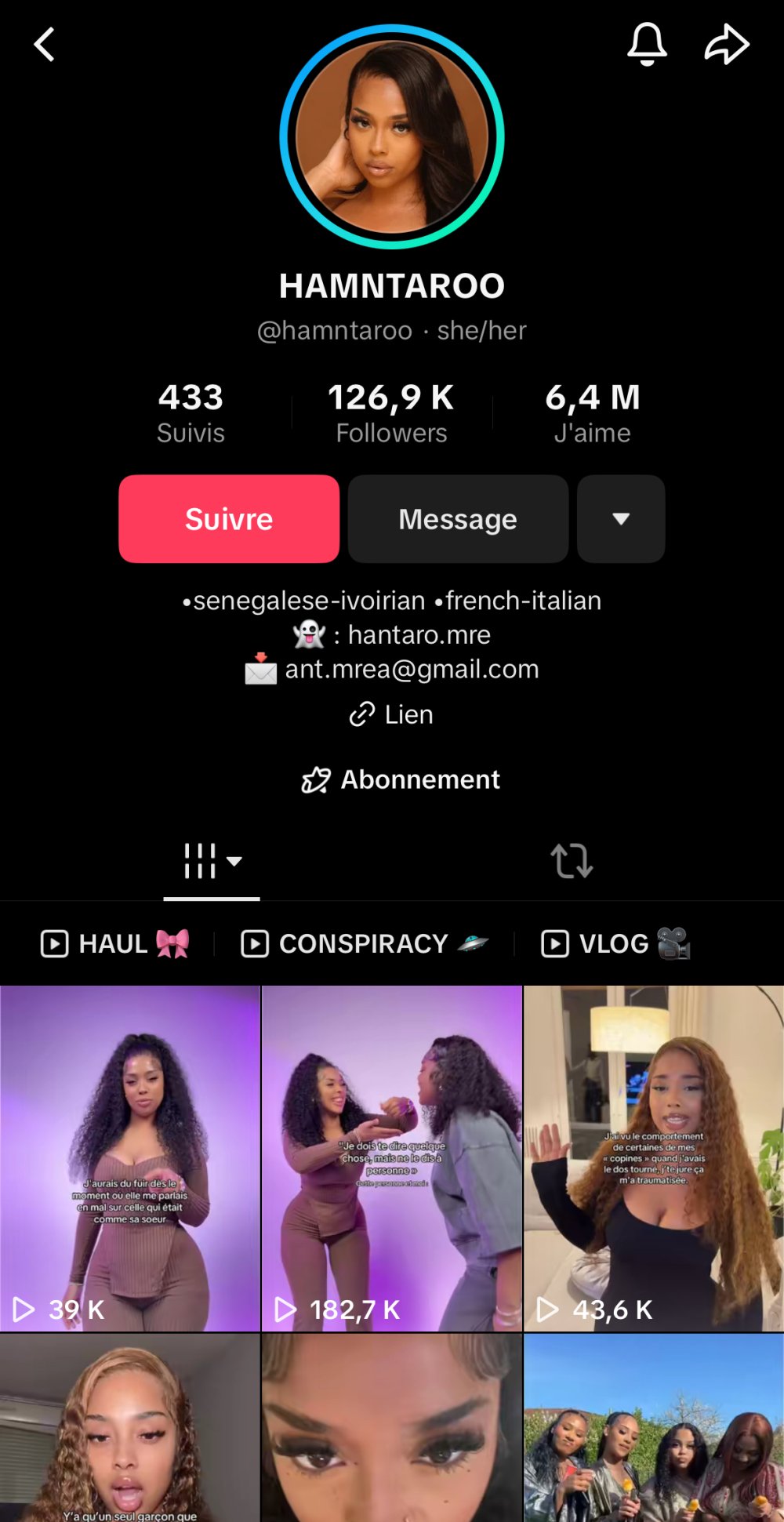Play the video with 39 K views
This screenshot has height=1522, width=784.
pyautogui.click(x=129, y=1158)
